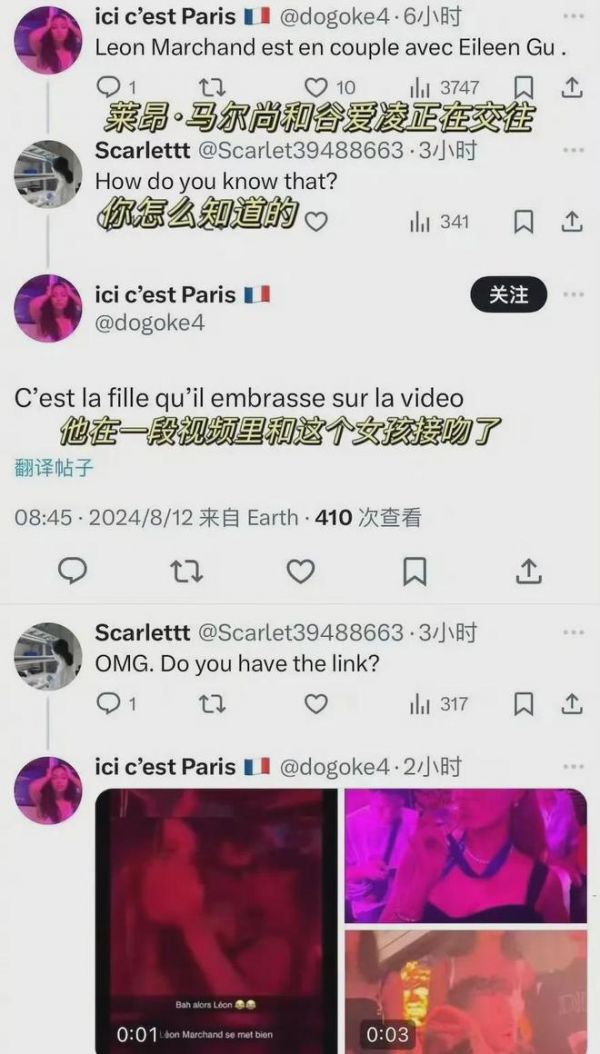The width and height of the screenshot is (600, 1054).
Task: Reply to the "C'est la fille" main post
Action: (72, 571)
